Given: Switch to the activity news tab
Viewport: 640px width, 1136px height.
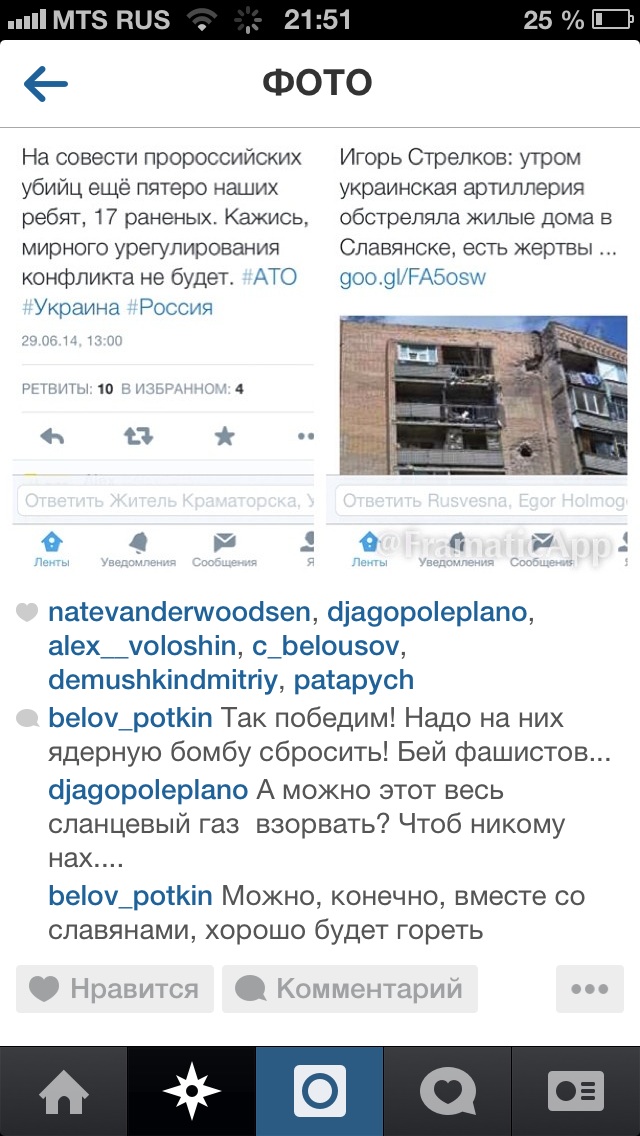Looking at the screenshot, I should pyautogui.click(x=448, y=1091).
